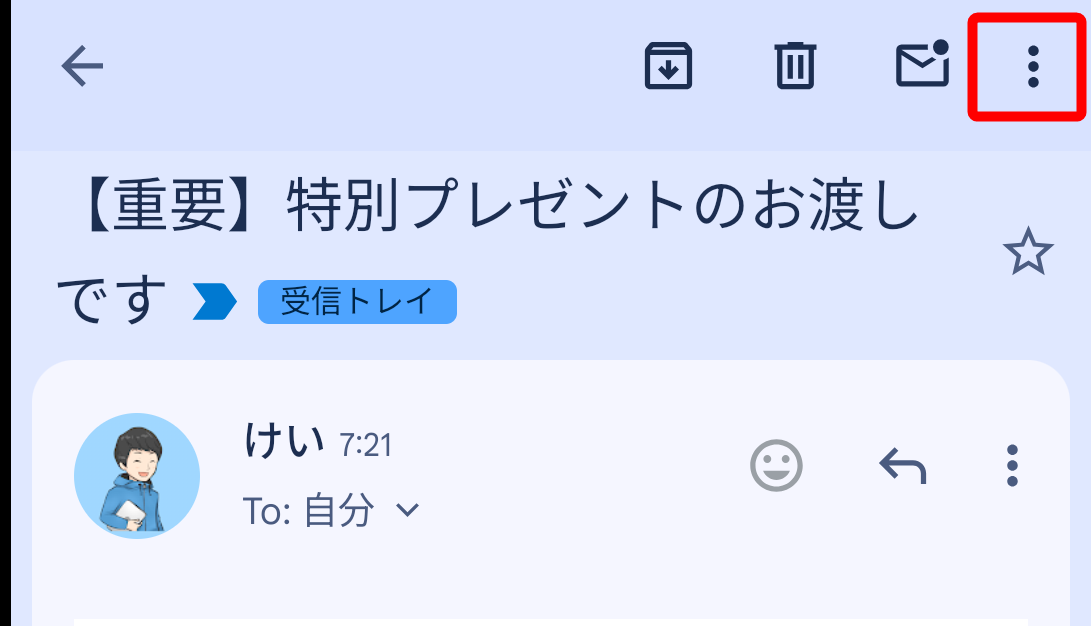Open the top bar overflow menu
This screenshot has width=1091, height=626.
(x=1032, y=67)
